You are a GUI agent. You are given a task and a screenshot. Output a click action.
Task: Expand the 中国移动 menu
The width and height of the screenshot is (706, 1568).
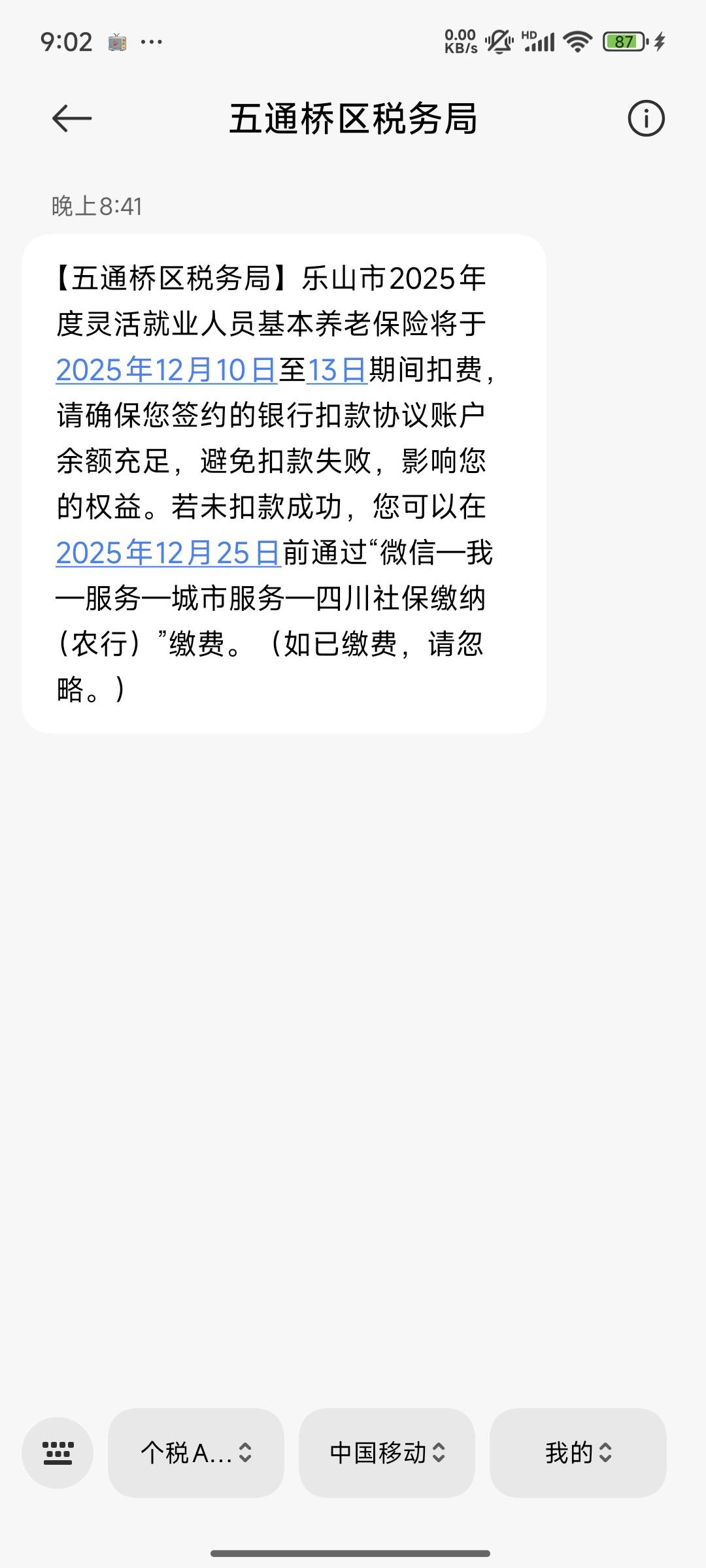point(387,1452)
